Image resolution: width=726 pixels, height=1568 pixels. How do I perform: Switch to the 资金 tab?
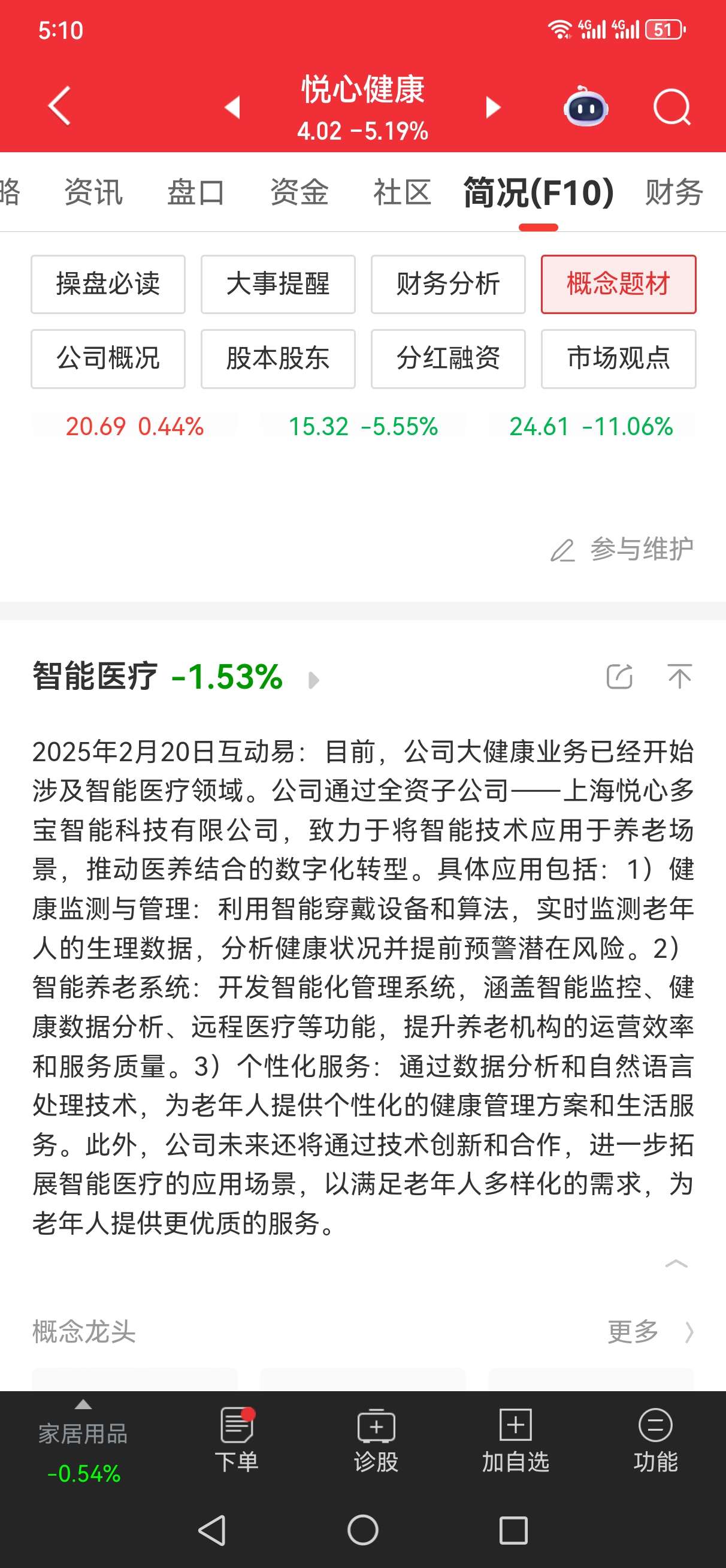pyautogui.click(x=300, y=192)
